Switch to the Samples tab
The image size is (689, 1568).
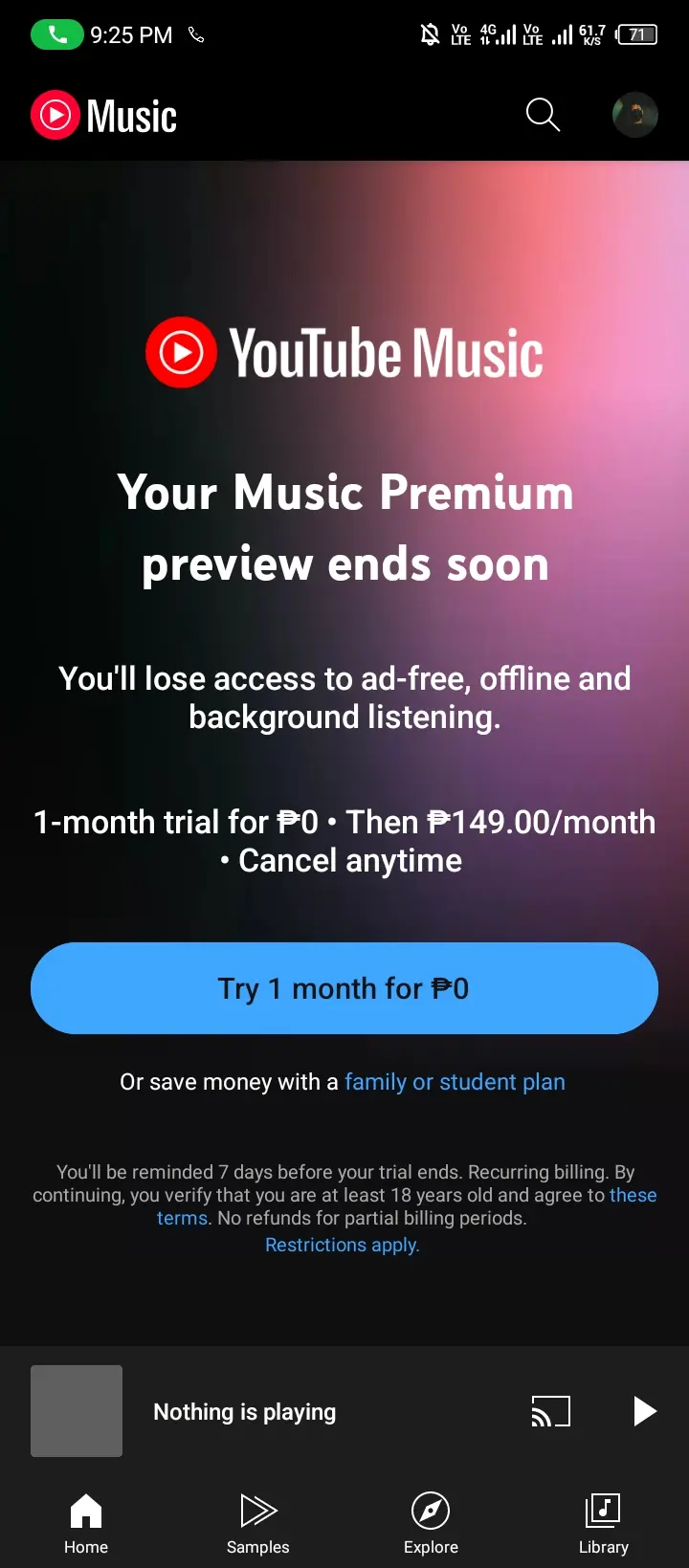pyautogui.click(x=258, y=1524)
